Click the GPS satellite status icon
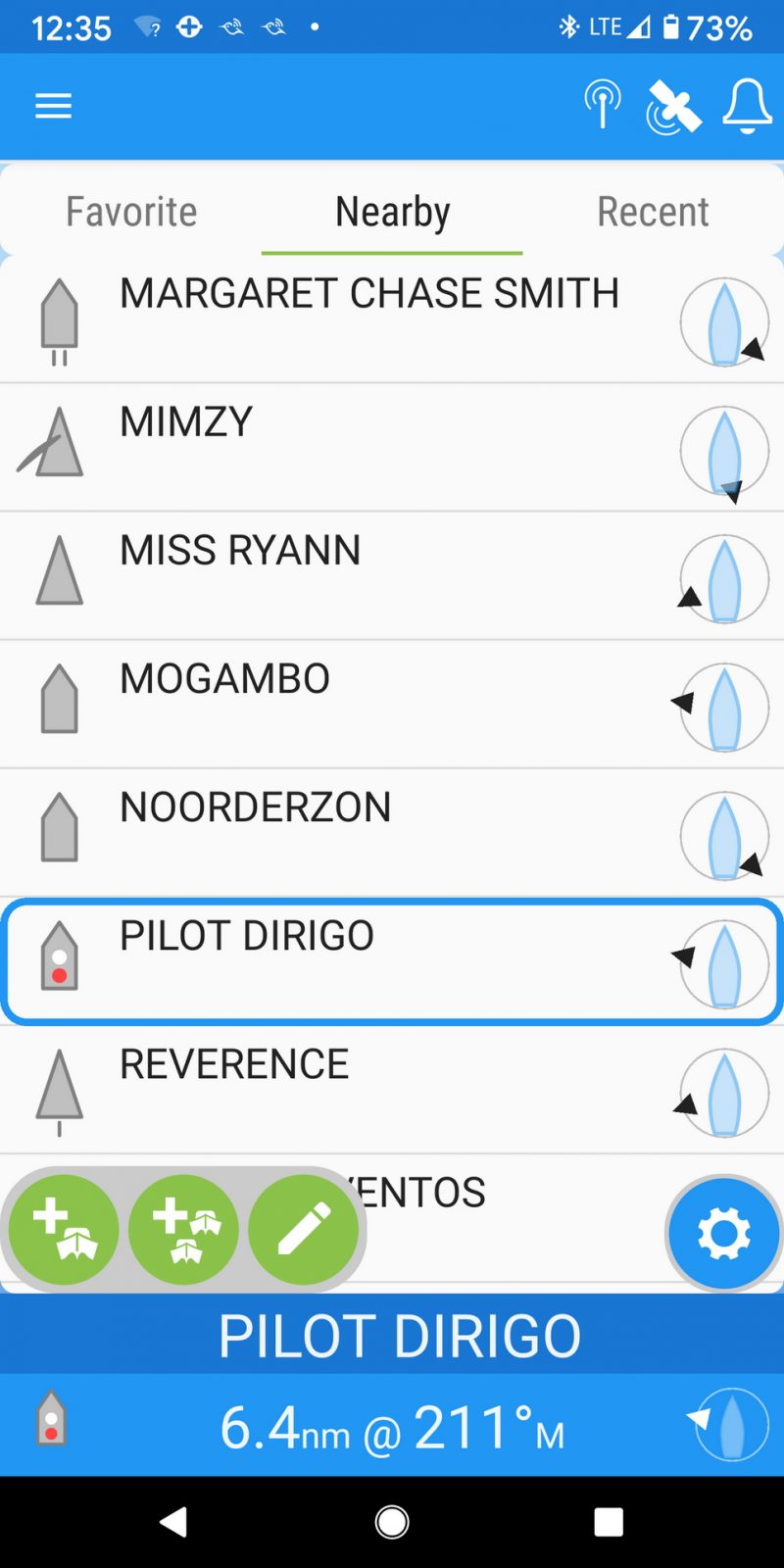Image resolution: width=784 pixels, height=1568 pixels. 672,105
